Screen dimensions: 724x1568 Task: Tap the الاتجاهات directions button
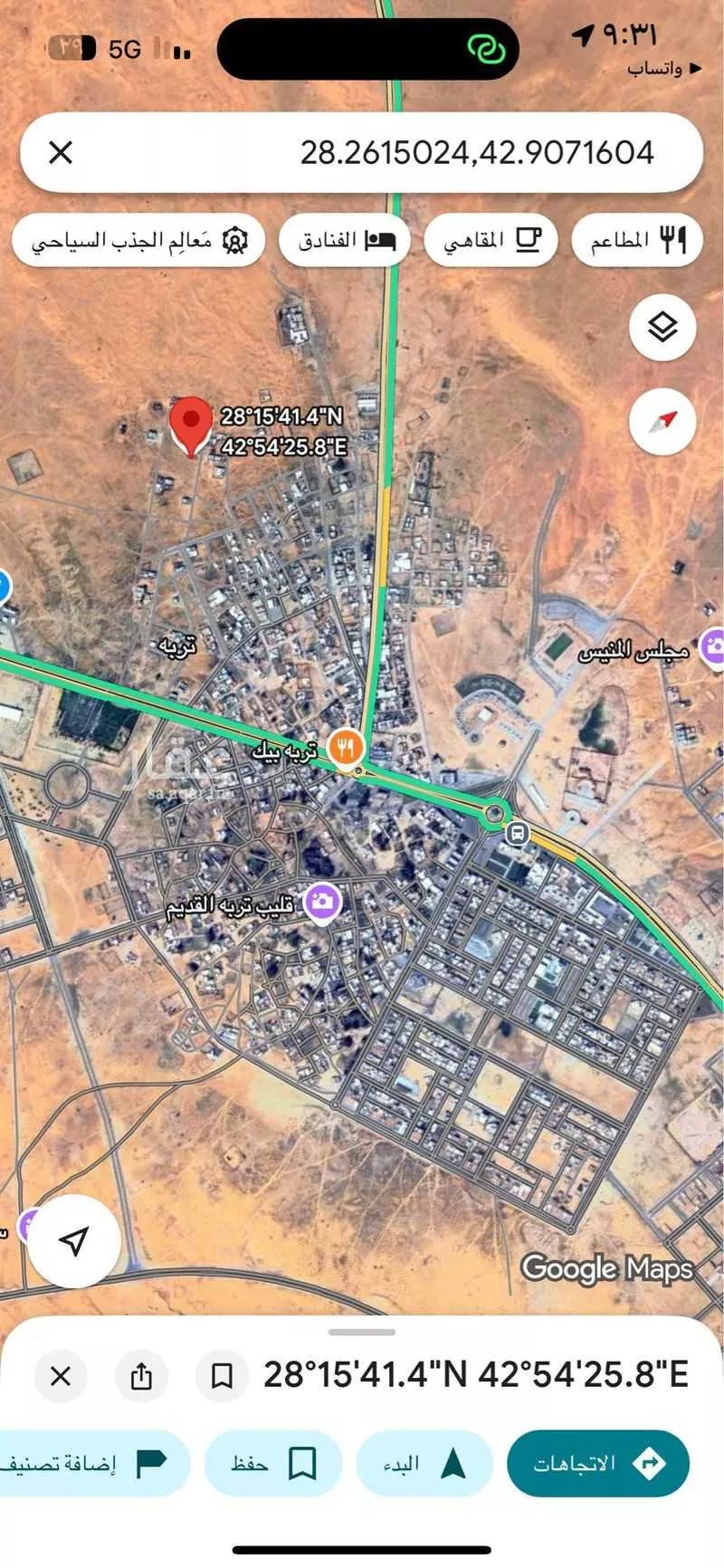tap(597, 1463)
